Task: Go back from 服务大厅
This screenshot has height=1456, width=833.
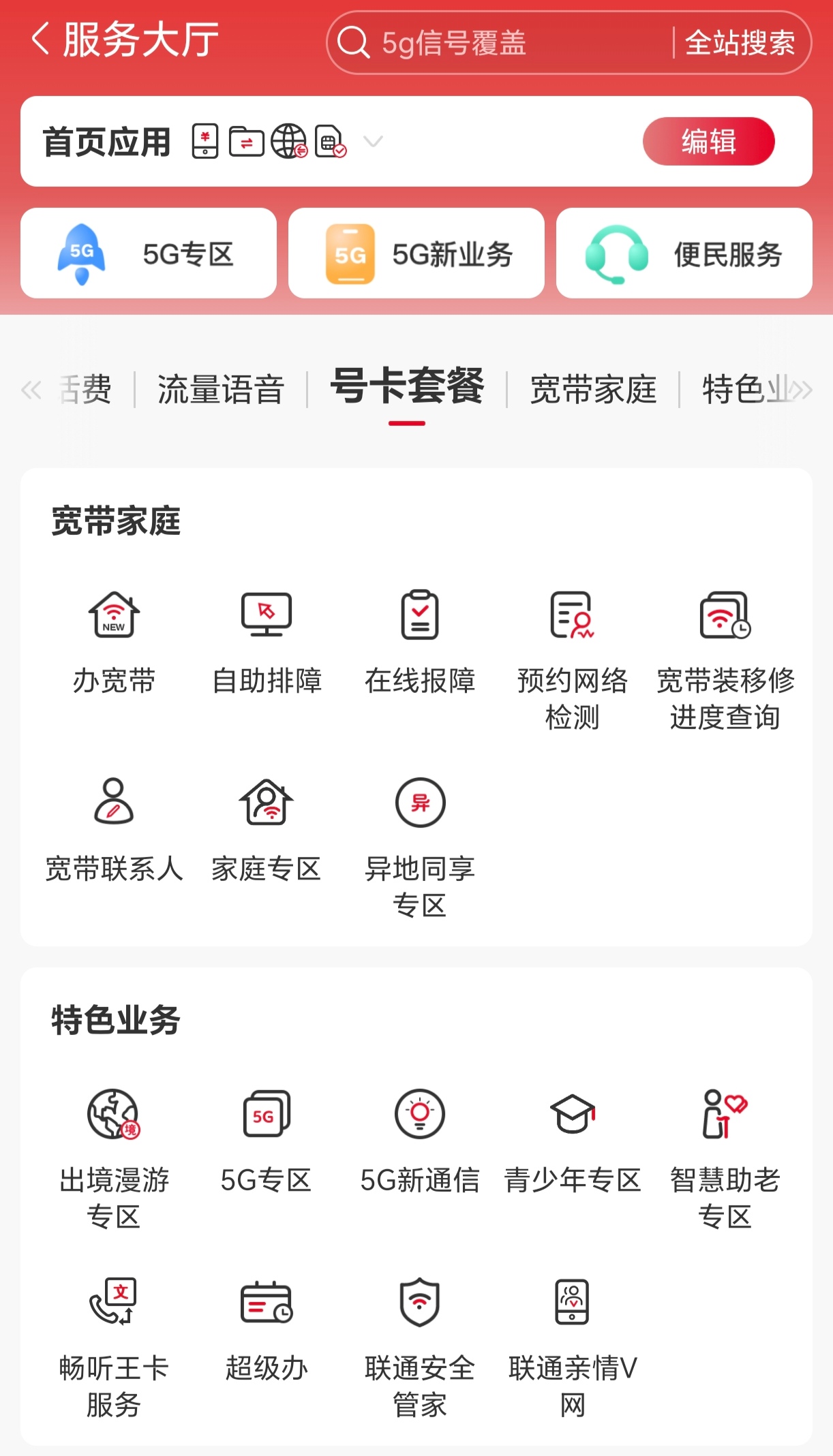Action: (41, 39)
